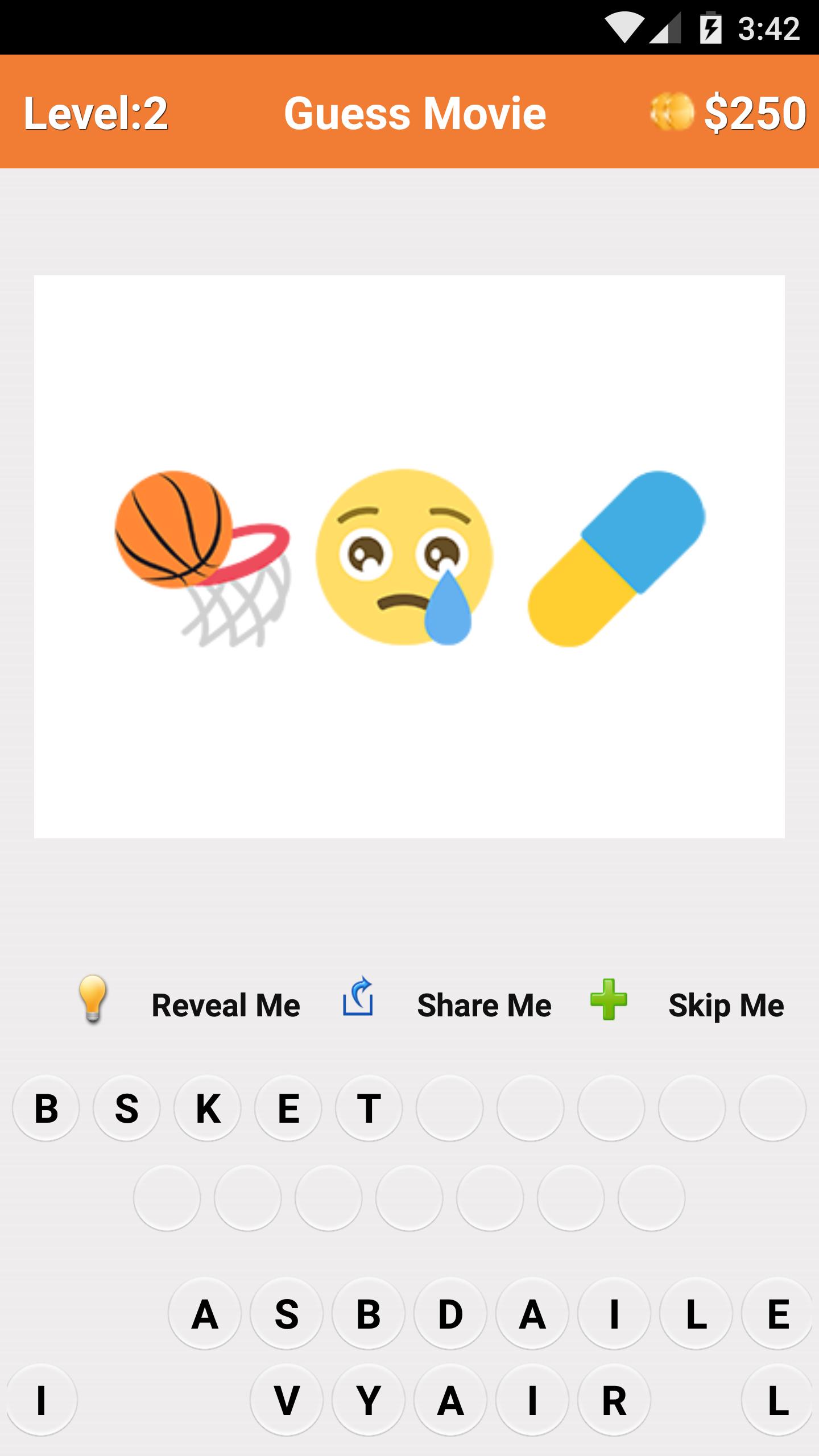
Task: Select letter B in the first answer row
Action: 45,1106
